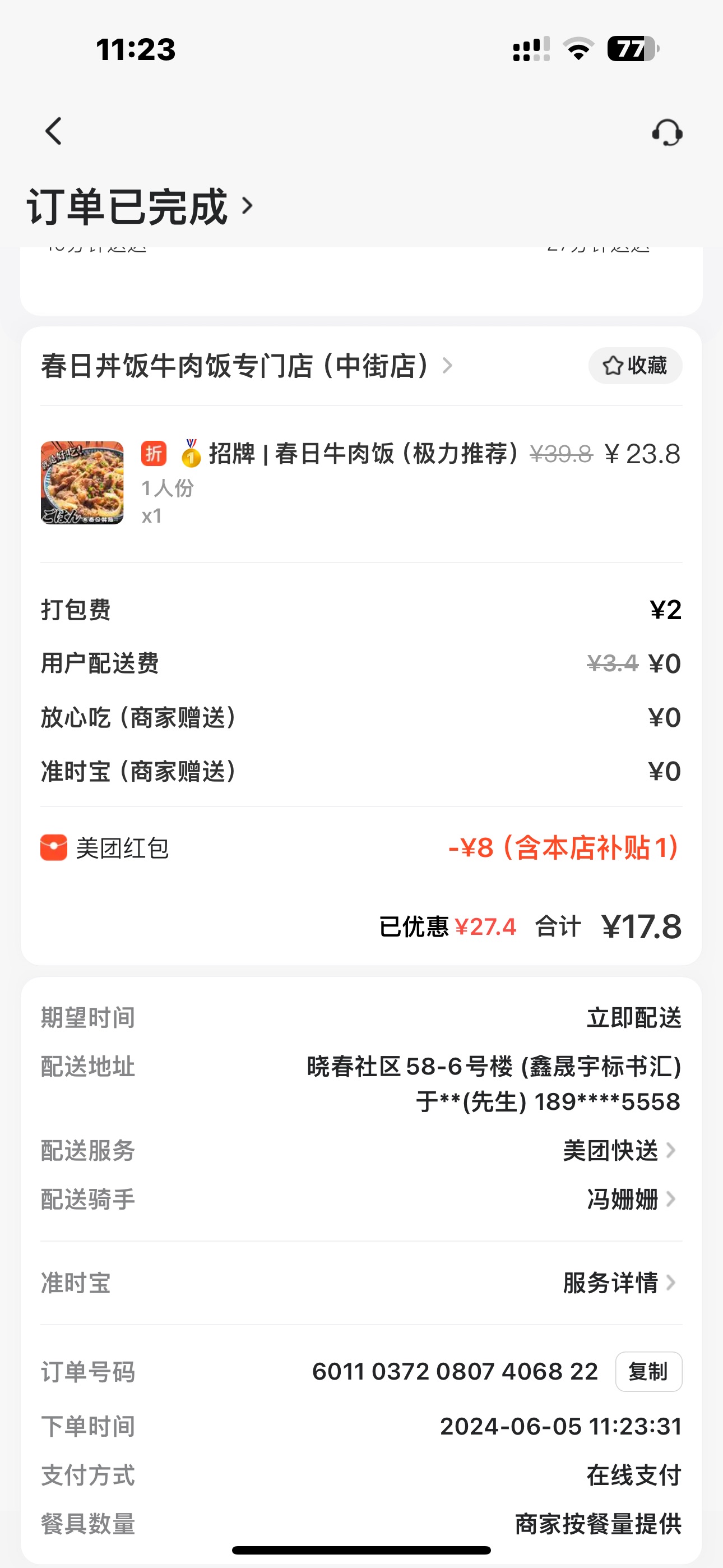Open 准时宝 服务详情

pyautogui.click(x=619, y=1283)
